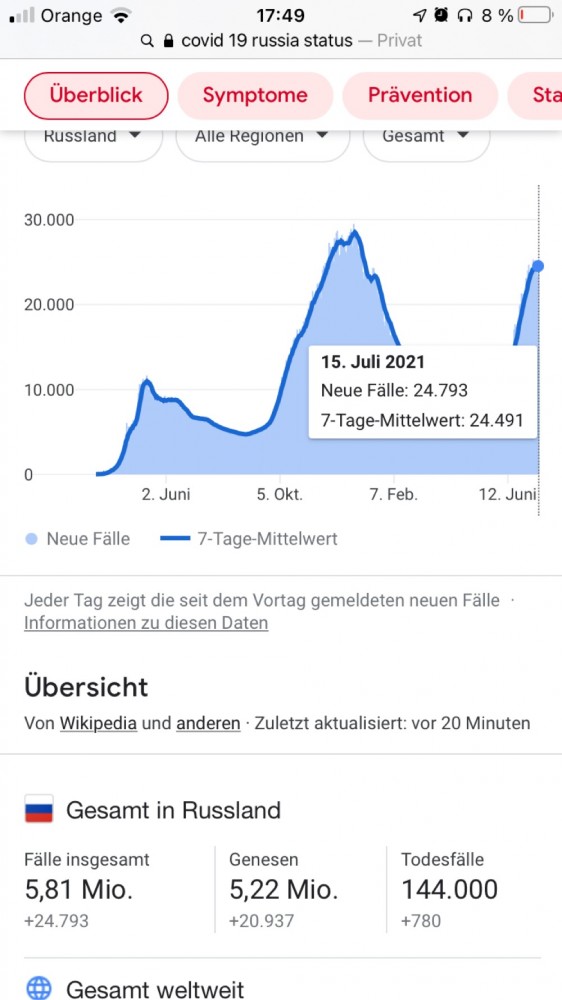The height and width of the screenshot is (1000, 562).
Task: Tap the chart data point for 15. Juli 2021
Action: (538, 266)
